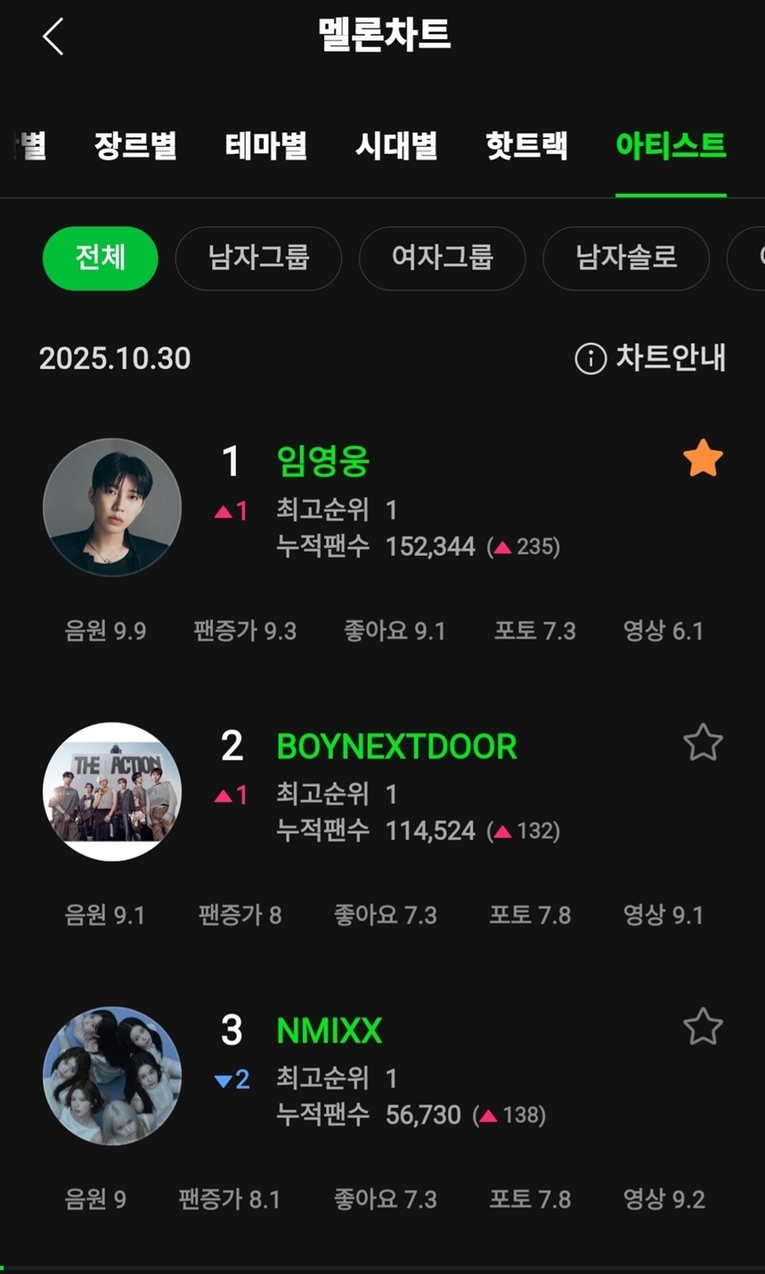Viewport: 765px width, 1274px height.
Task: Open NMIXX's artist page
Action: coord(329,1030)
